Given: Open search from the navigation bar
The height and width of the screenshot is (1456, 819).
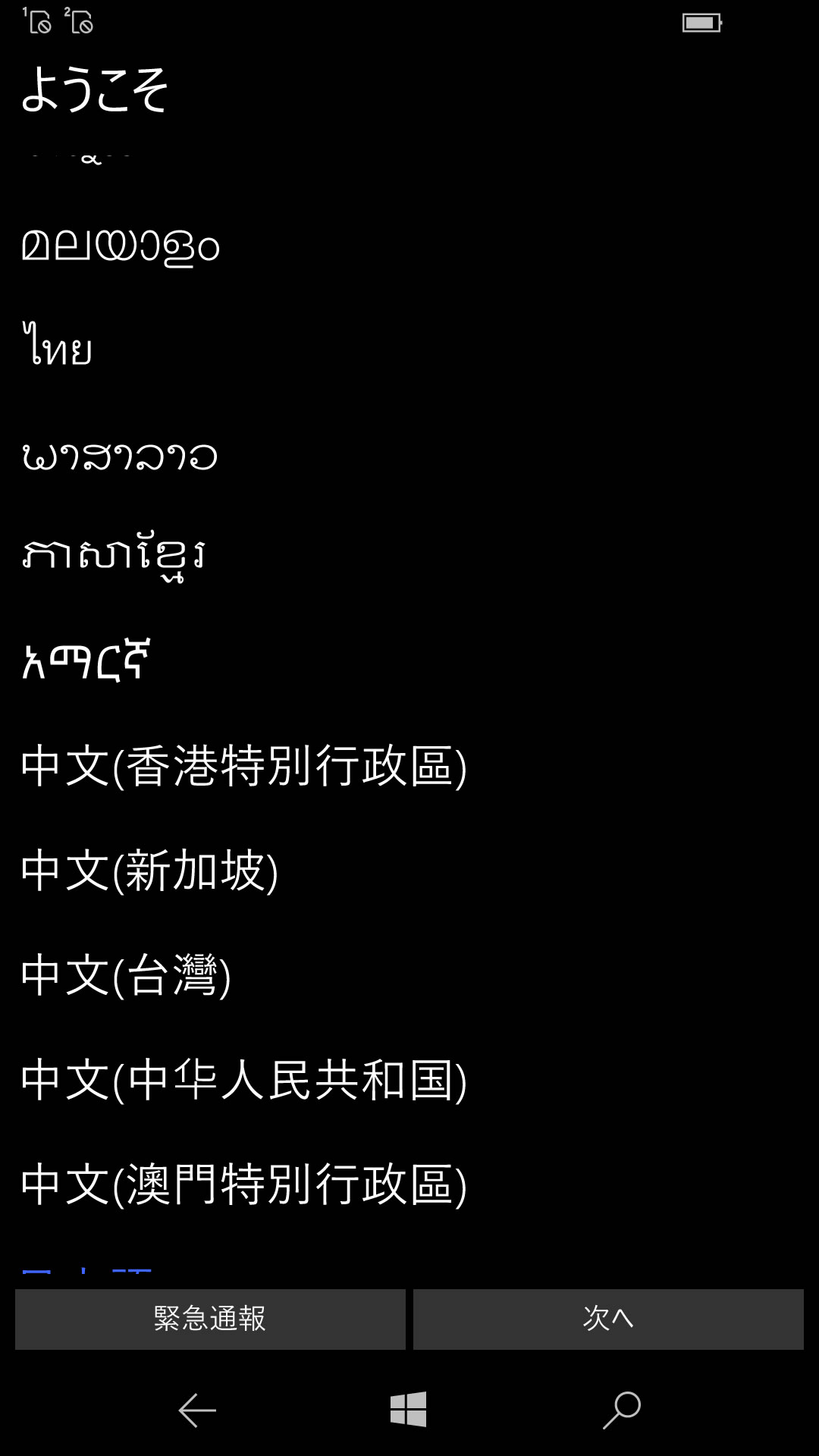Looking at the screenshot, I should 622,1410.
